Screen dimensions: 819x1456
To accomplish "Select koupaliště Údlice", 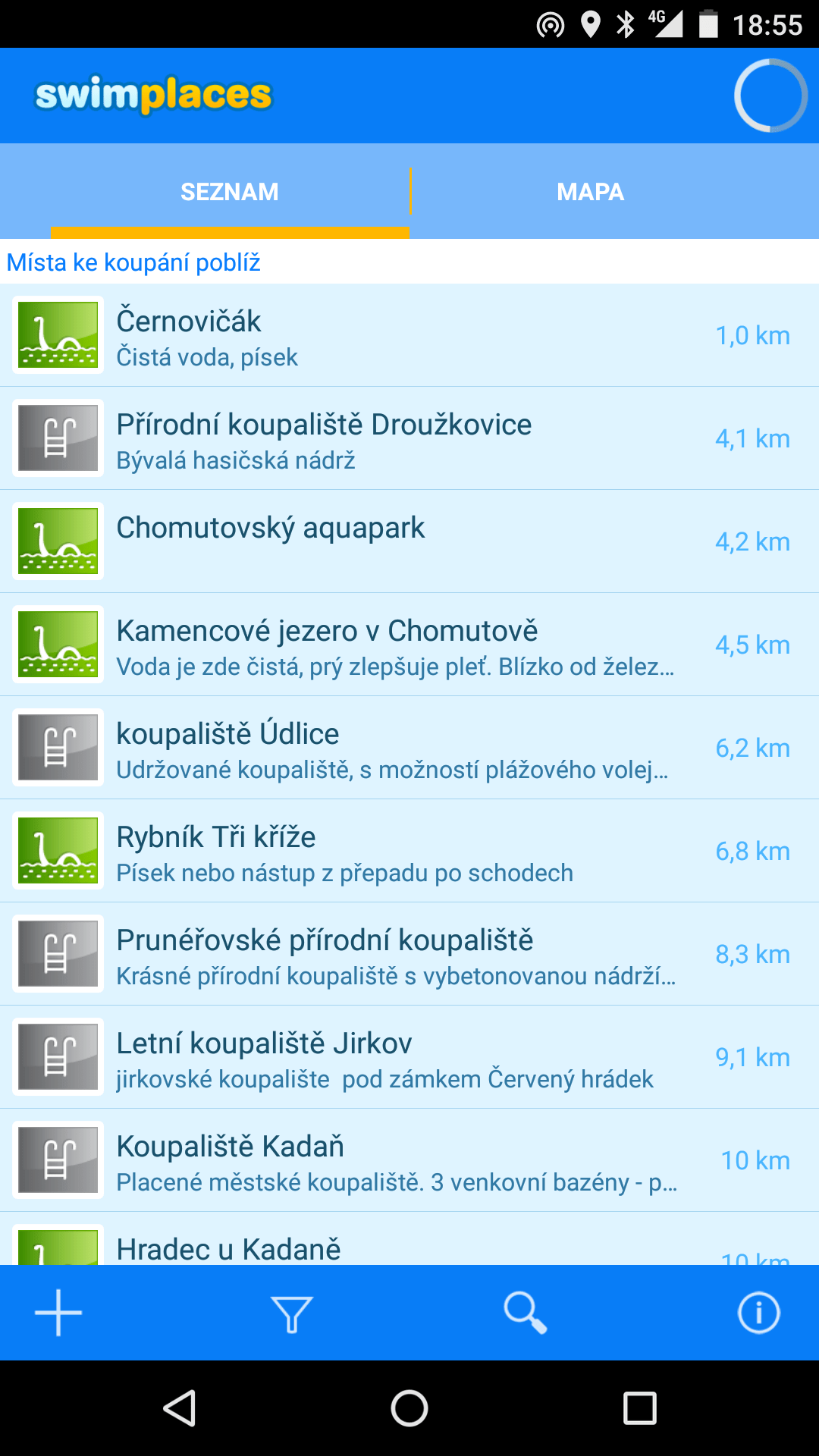I will [x=409, y=748].
